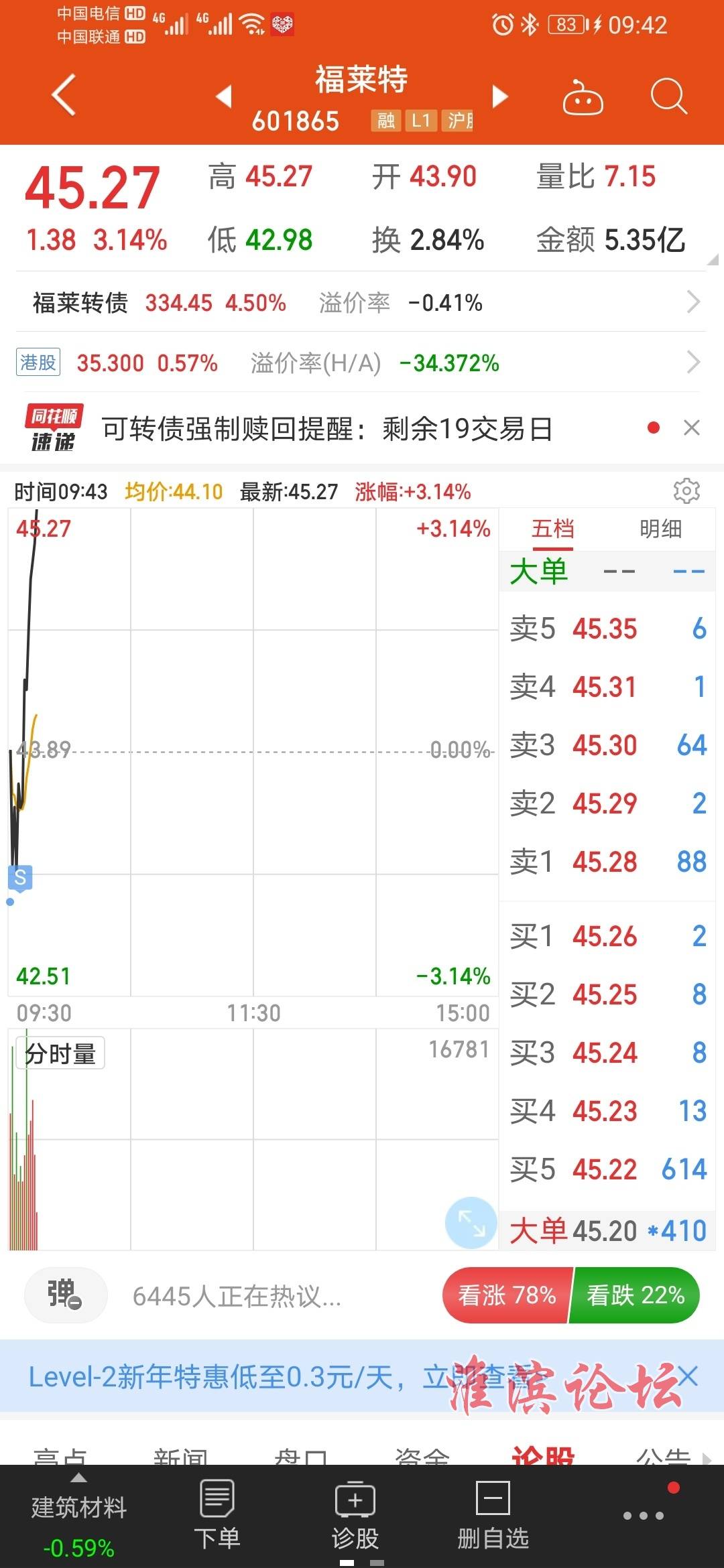Open the 福莱转债 convertible bond row

362,302
